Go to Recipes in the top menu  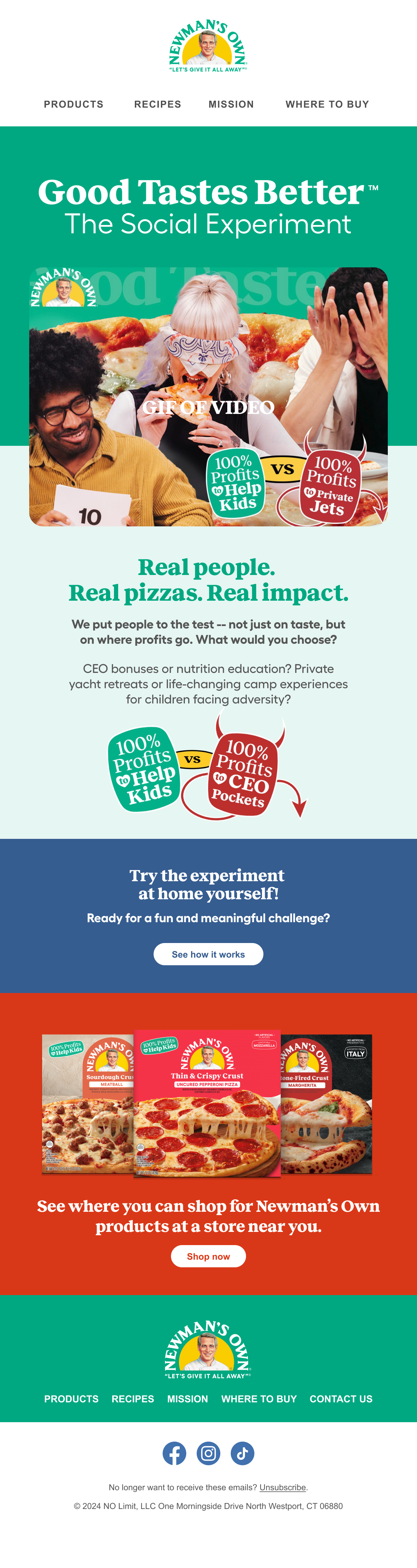[x=158, y=104]
